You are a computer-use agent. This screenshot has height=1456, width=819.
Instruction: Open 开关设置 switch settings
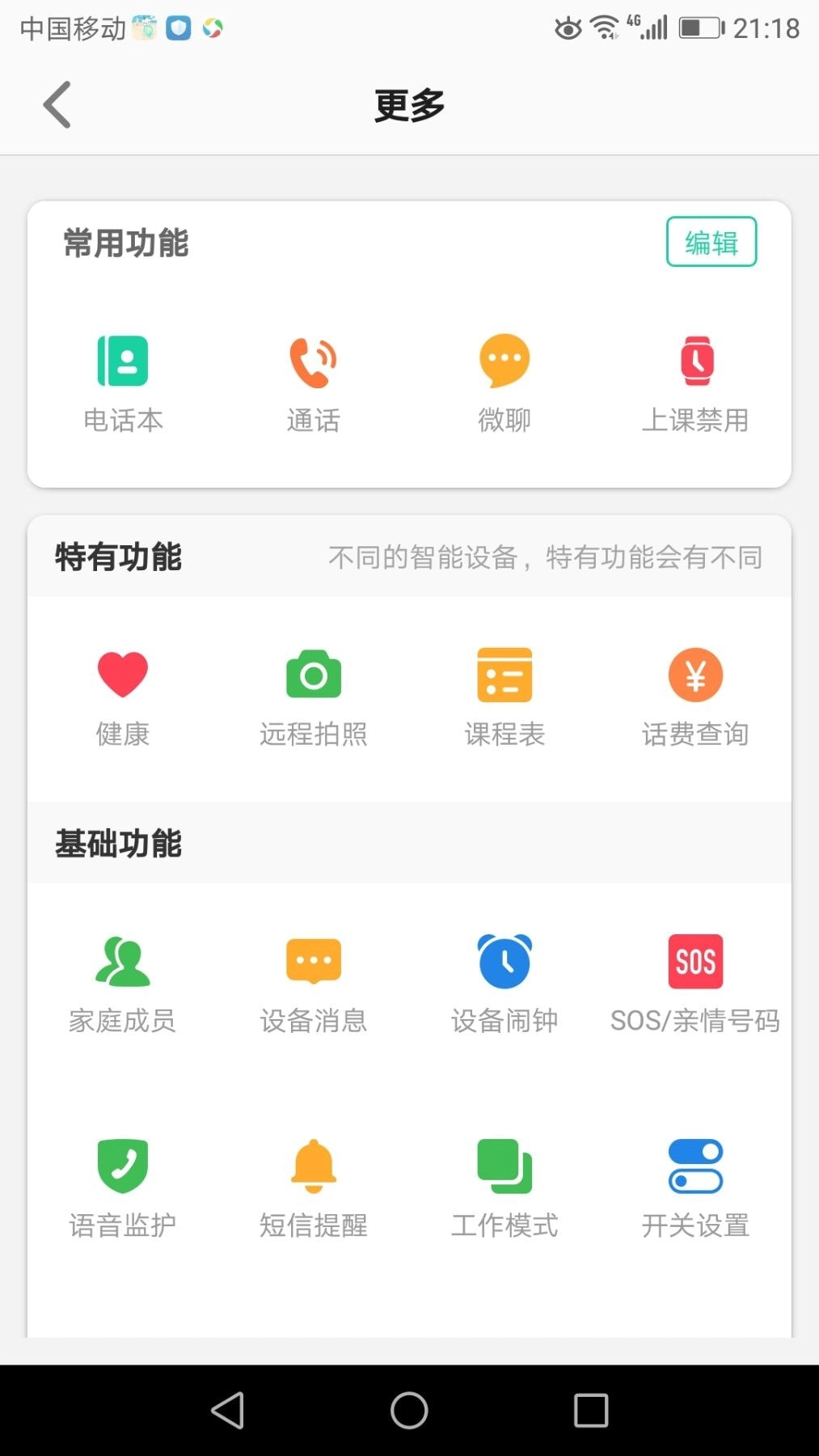(x=695, y=1189)
